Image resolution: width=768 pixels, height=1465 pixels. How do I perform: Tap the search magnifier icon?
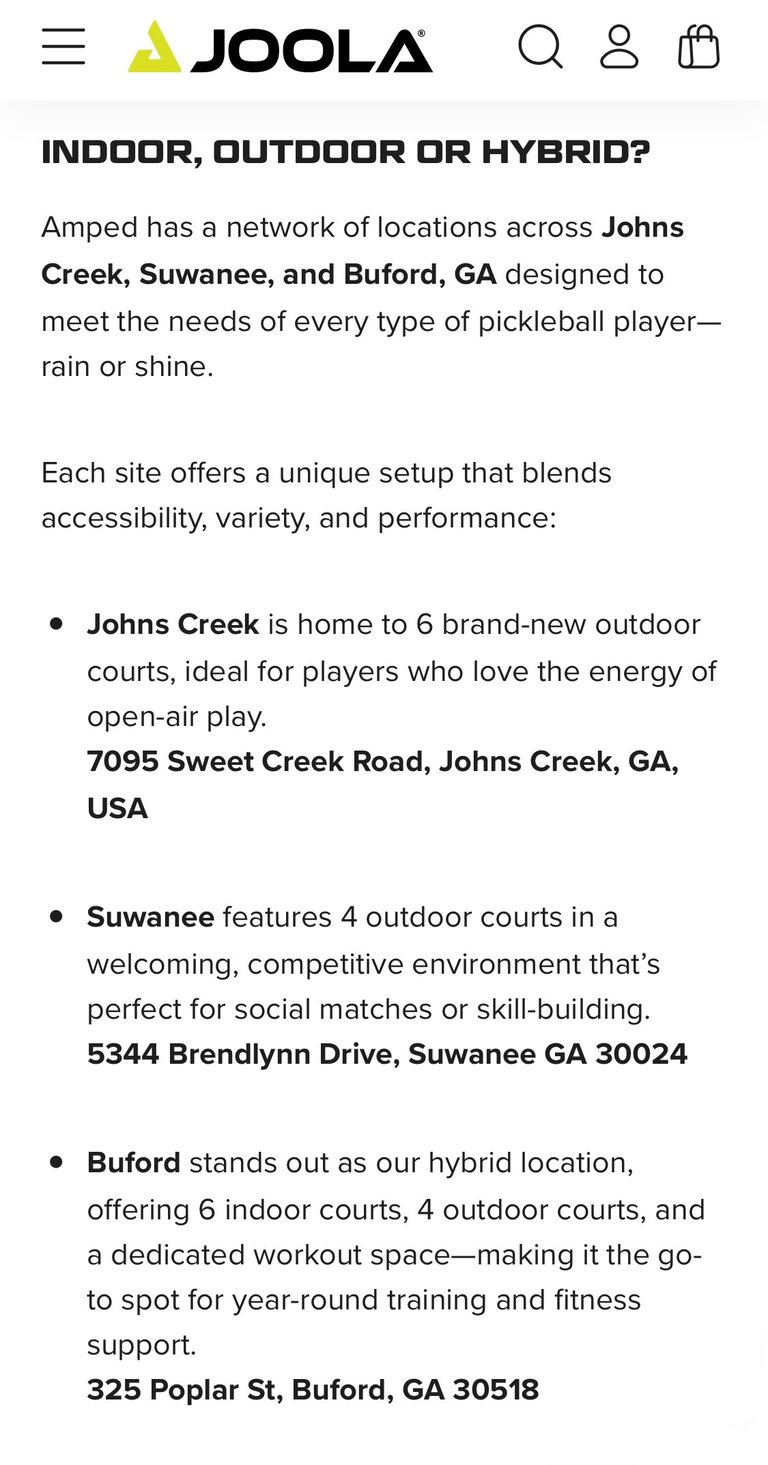click(x=541, y=47)
